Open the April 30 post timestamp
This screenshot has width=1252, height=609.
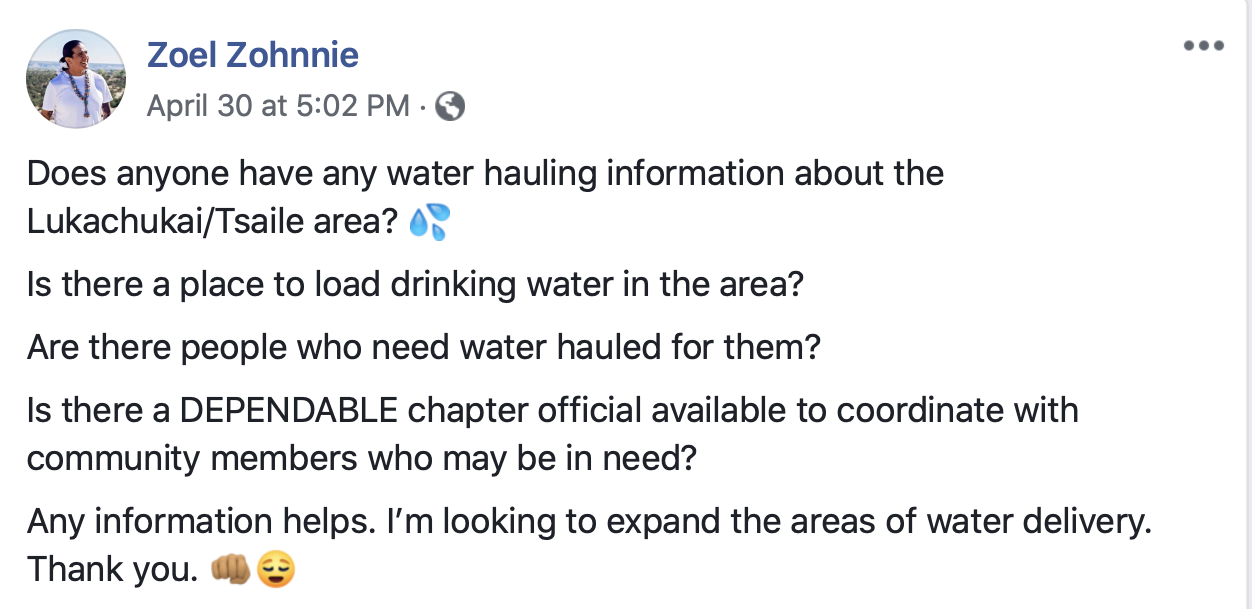278,106
